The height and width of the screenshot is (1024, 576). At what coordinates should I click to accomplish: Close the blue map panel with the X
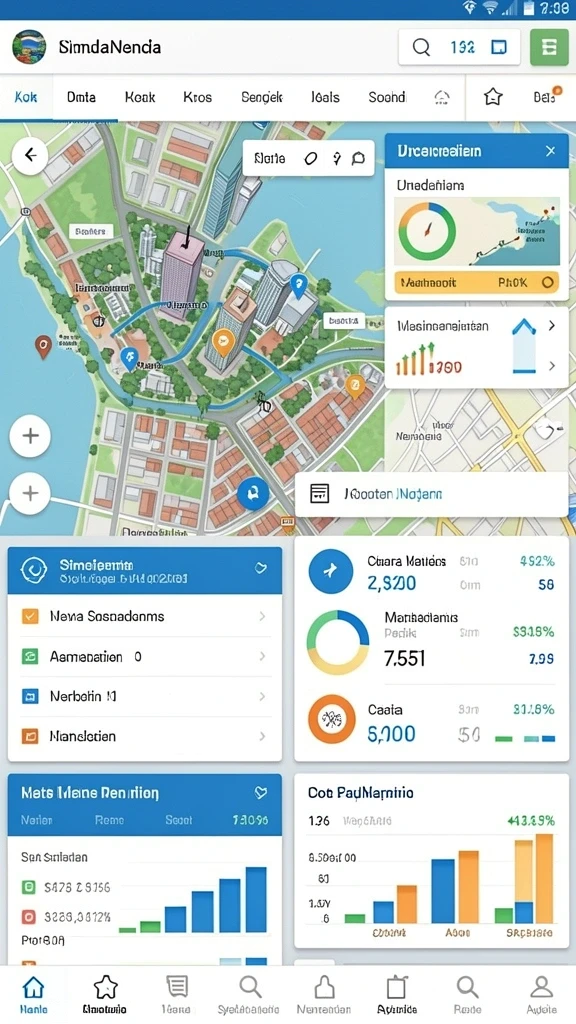coord(551,151)
